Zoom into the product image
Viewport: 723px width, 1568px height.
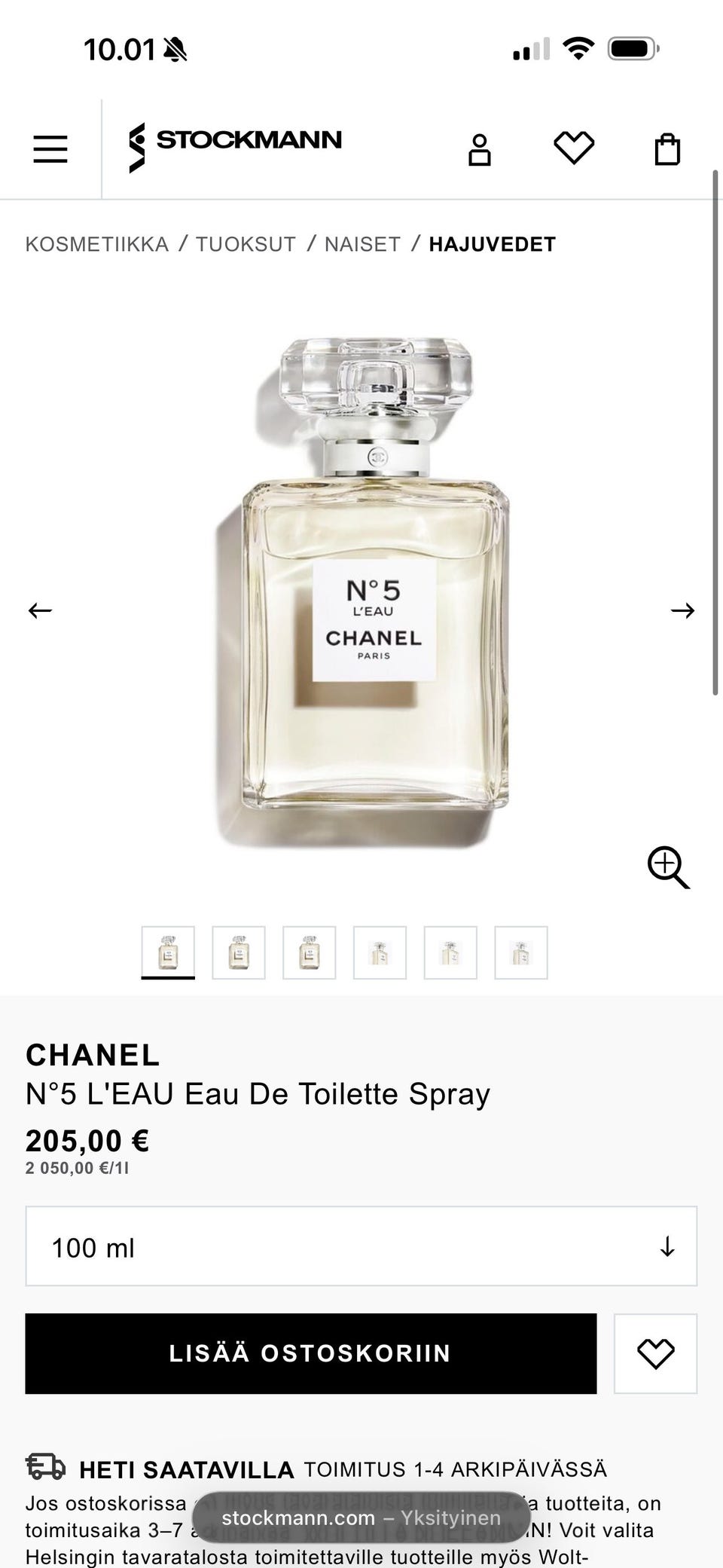668,867
